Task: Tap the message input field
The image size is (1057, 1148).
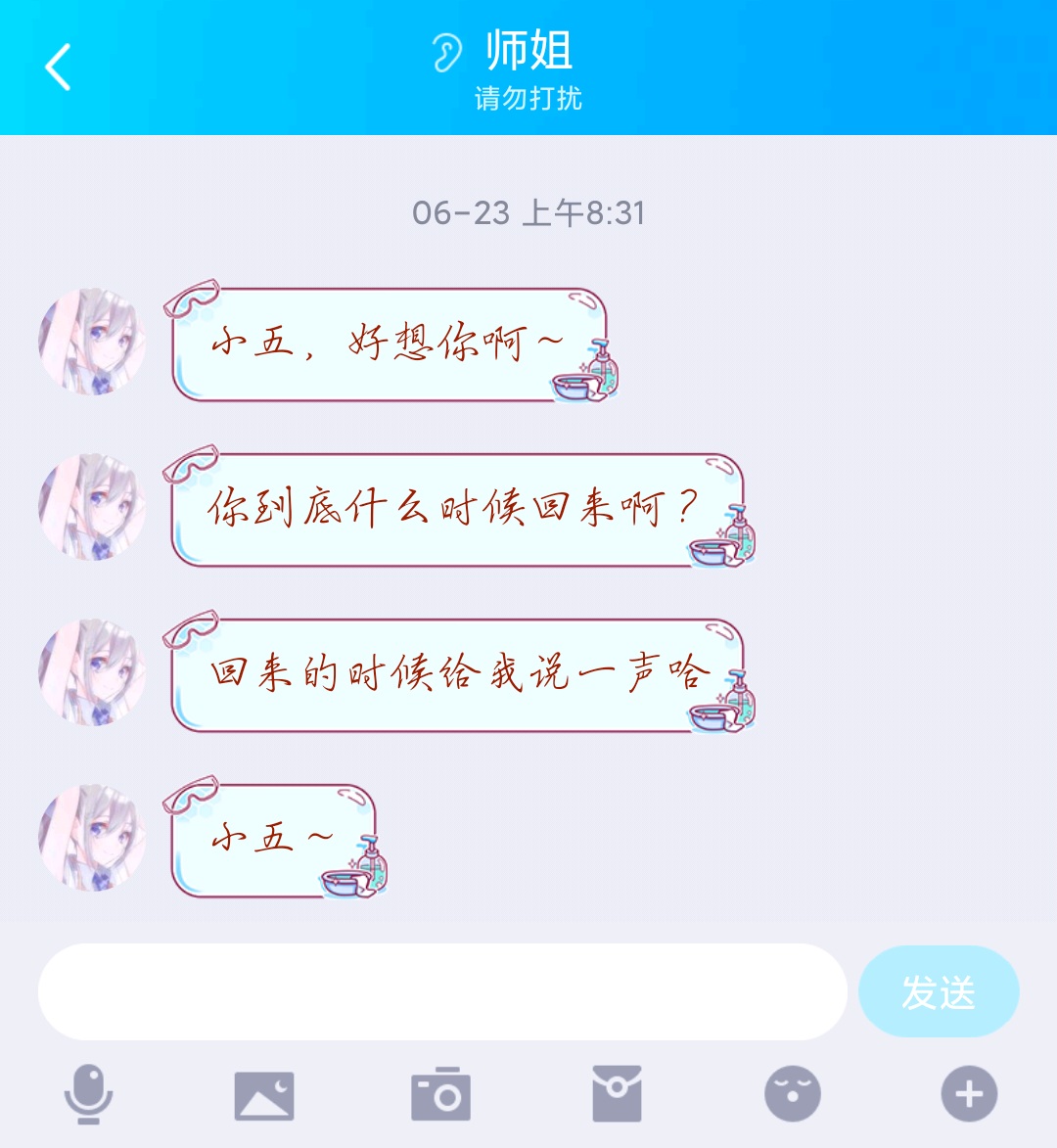Action: [441, 991]
